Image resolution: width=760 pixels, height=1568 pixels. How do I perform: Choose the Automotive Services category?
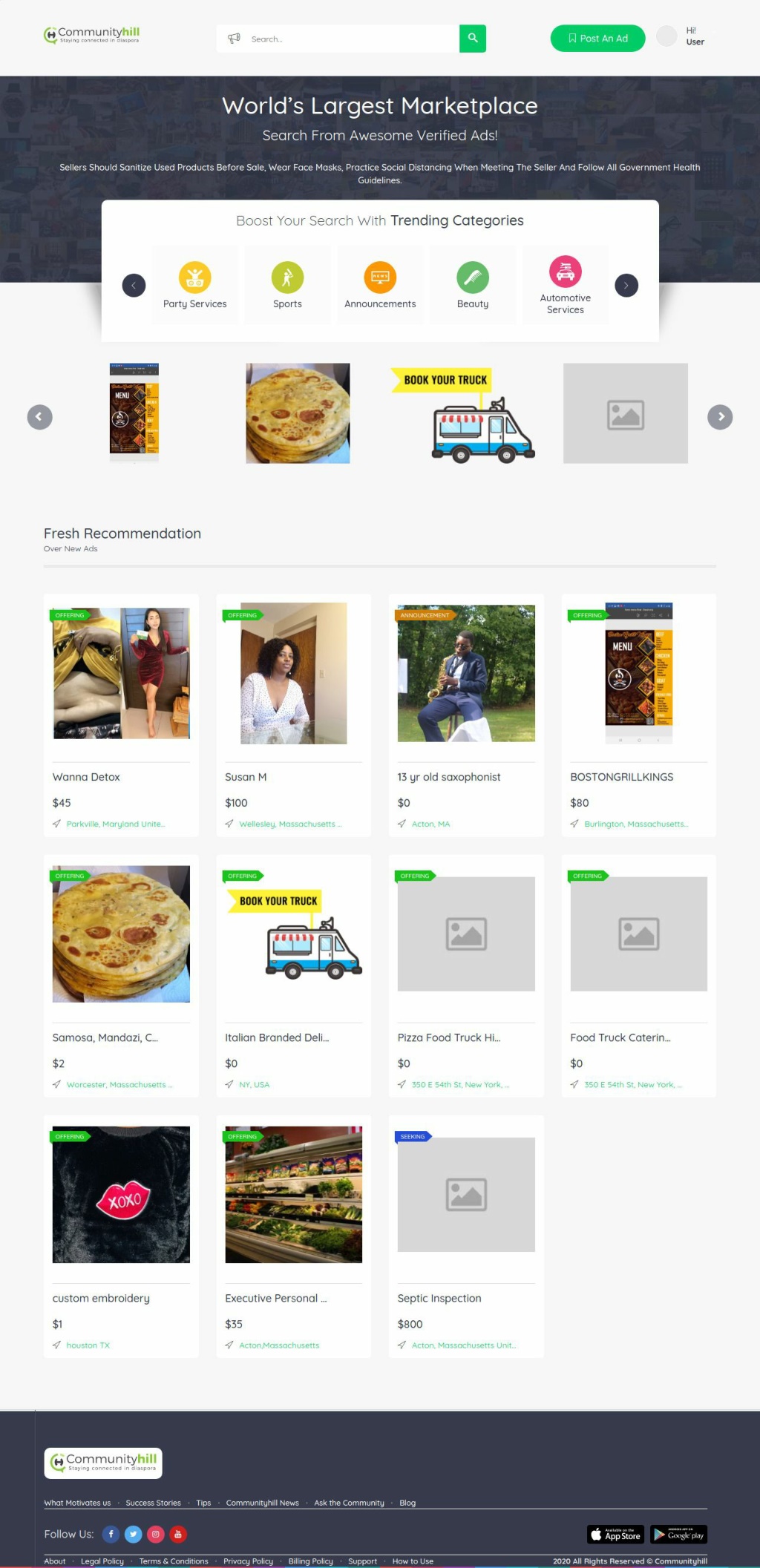coord(566,285)
